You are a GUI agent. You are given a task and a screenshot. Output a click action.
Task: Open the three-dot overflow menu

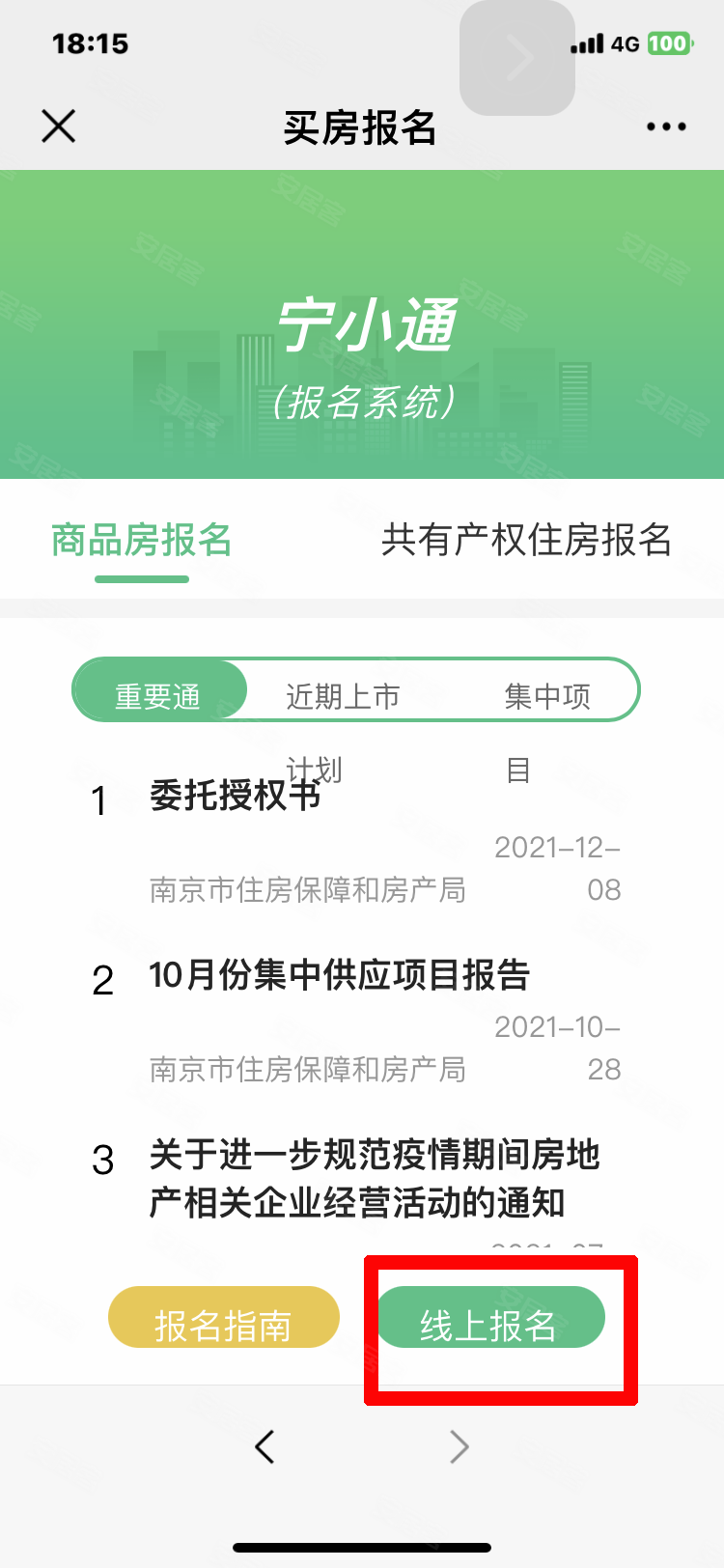666,126
